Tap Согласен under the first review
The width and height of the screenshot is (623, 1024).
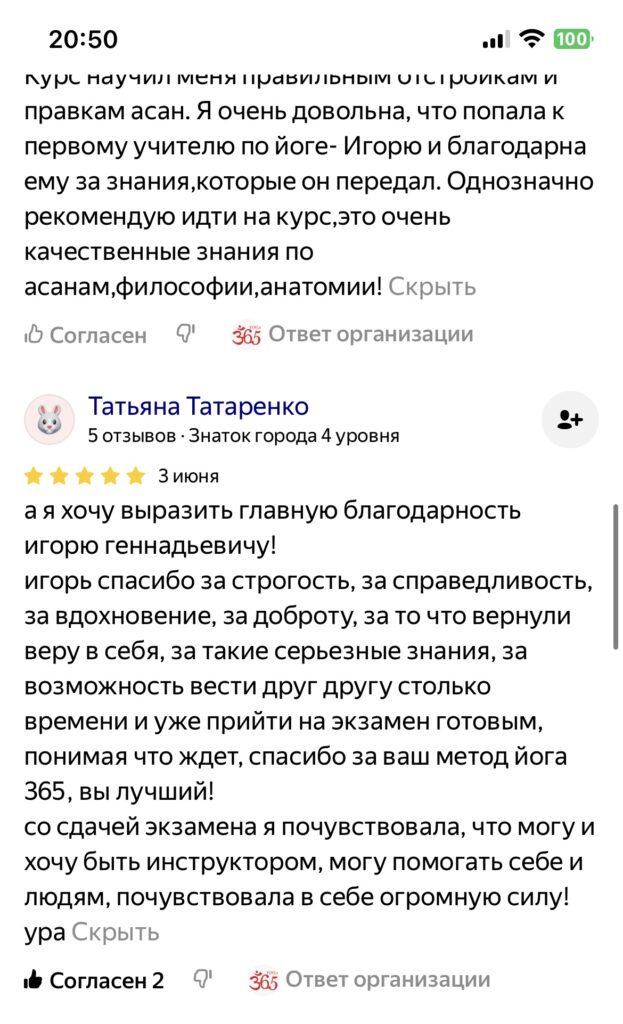(x=86, y=335)
